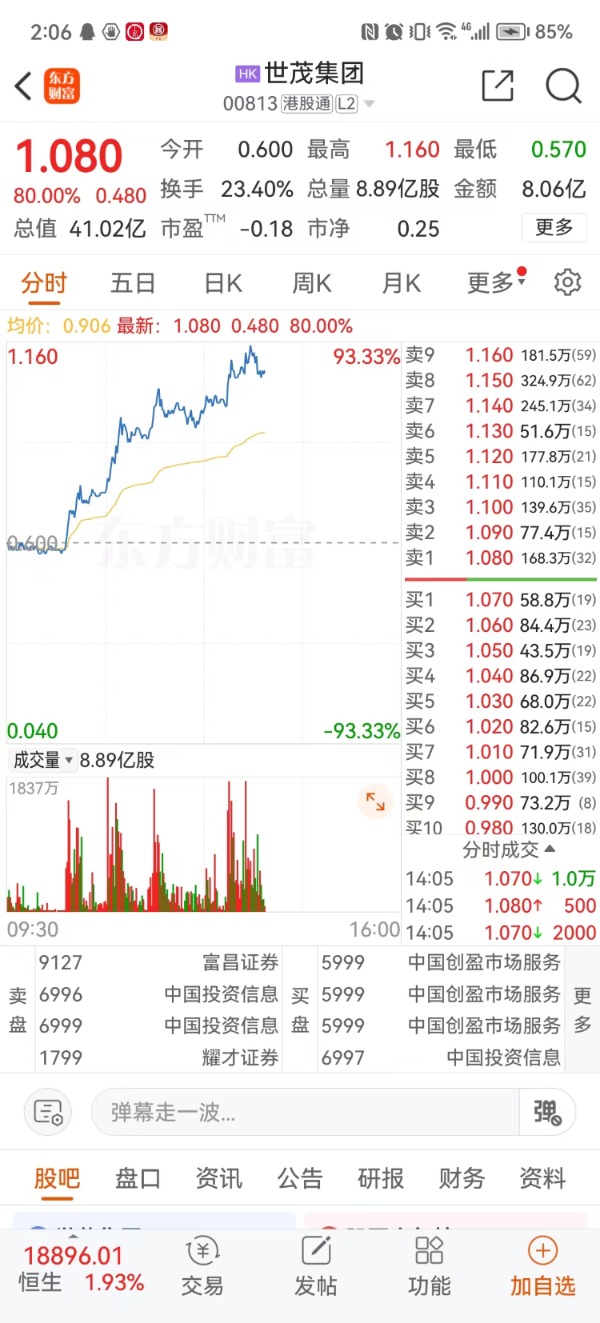This screenshot has width=600, height=1323.
Task: Switch to 月K chart tab
Action: tap(401, 283)
